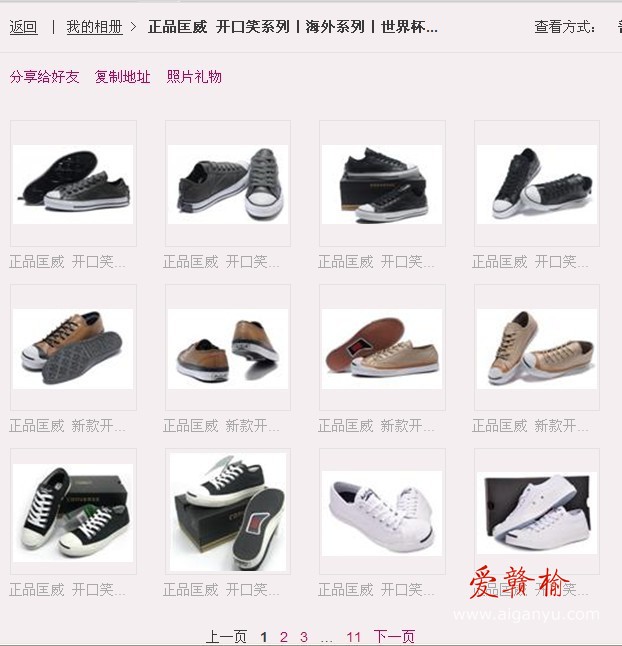Screen dimensions: 622x646
Task: Open the grey shoe showing its sole photo
Action: [x=73, y=184]
